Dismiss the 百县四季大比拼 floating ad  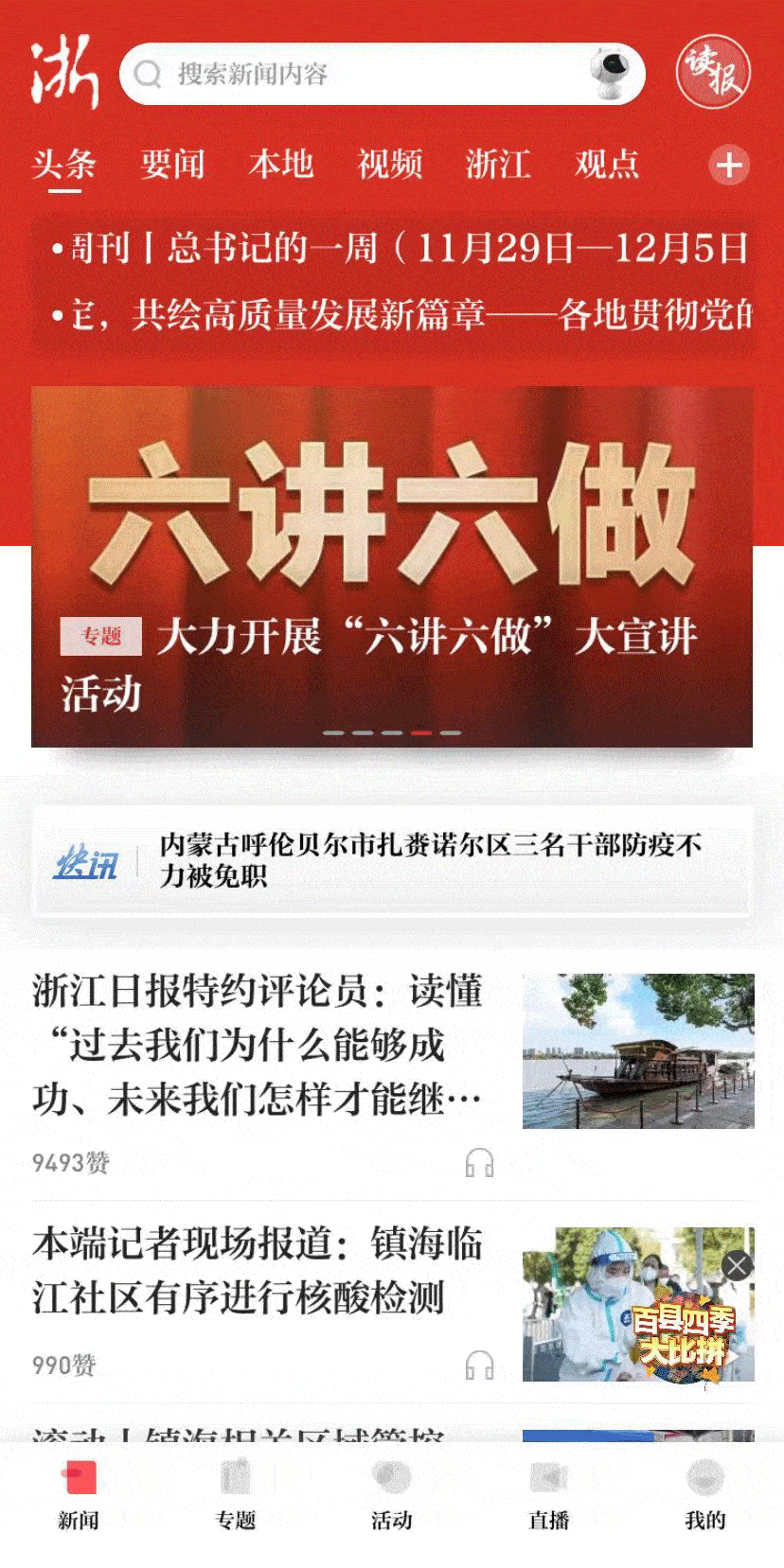(737, 1265)
